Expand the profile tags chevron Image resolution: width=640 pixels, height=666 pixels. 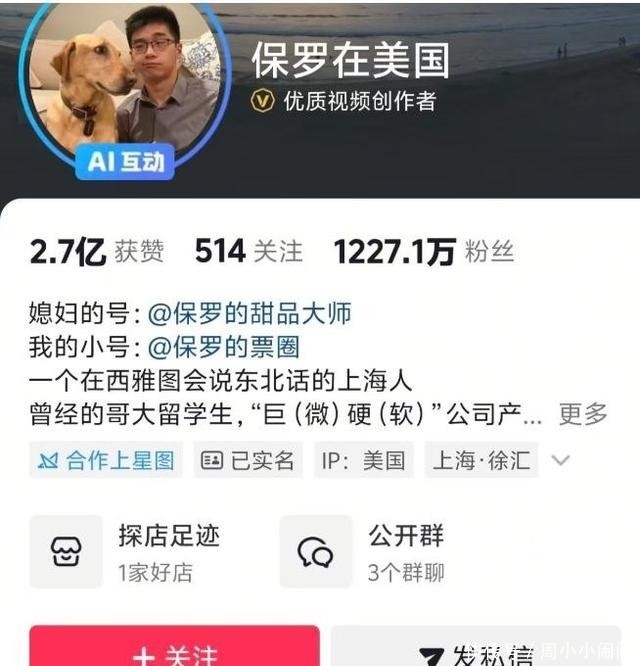[561, 460]
